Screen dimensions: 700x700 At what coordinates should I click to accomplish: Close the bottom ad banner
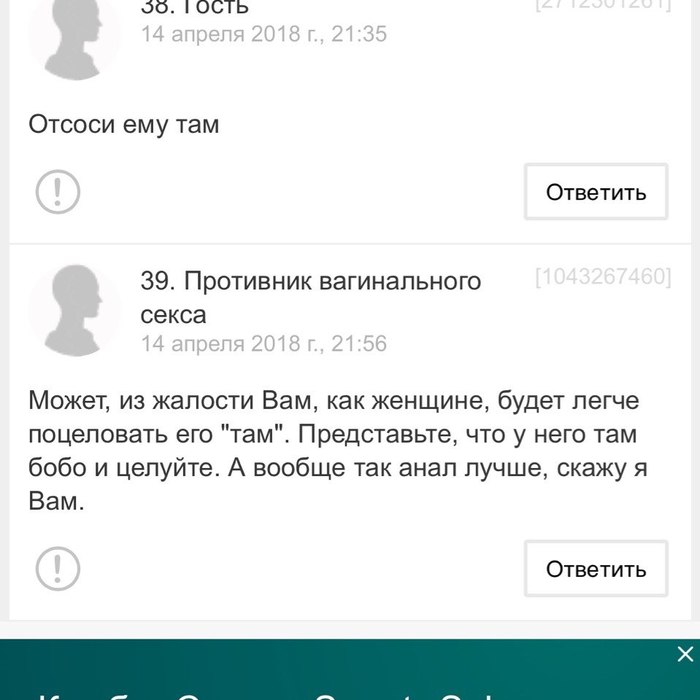(684, 655)
